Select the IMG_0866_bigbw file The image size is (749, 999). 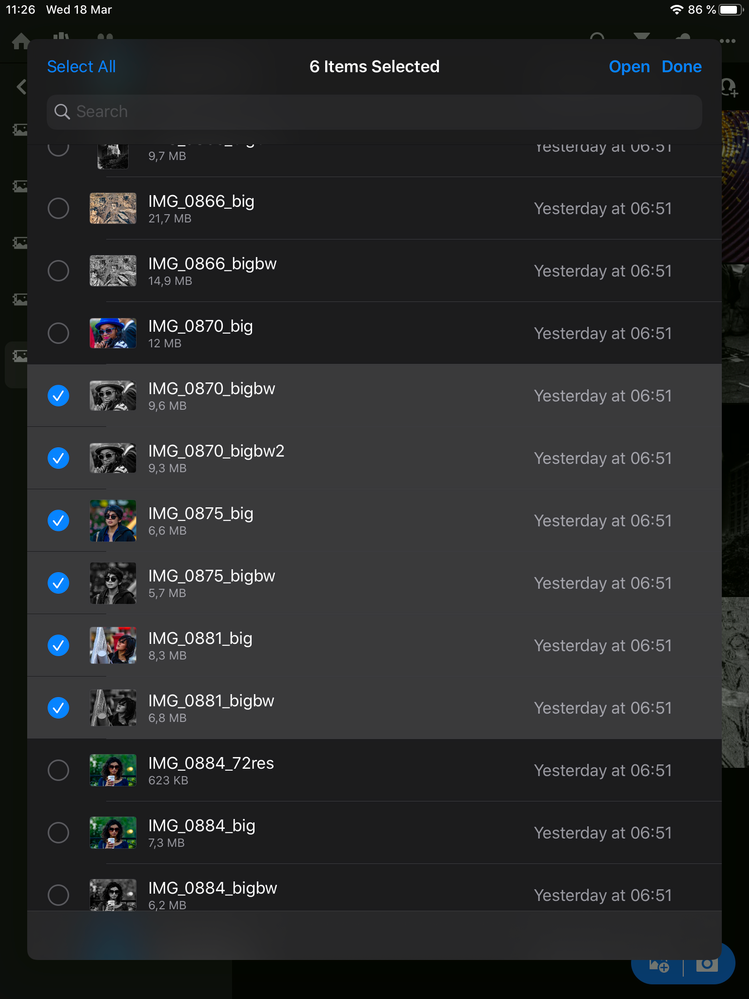[x=59, y=271]
